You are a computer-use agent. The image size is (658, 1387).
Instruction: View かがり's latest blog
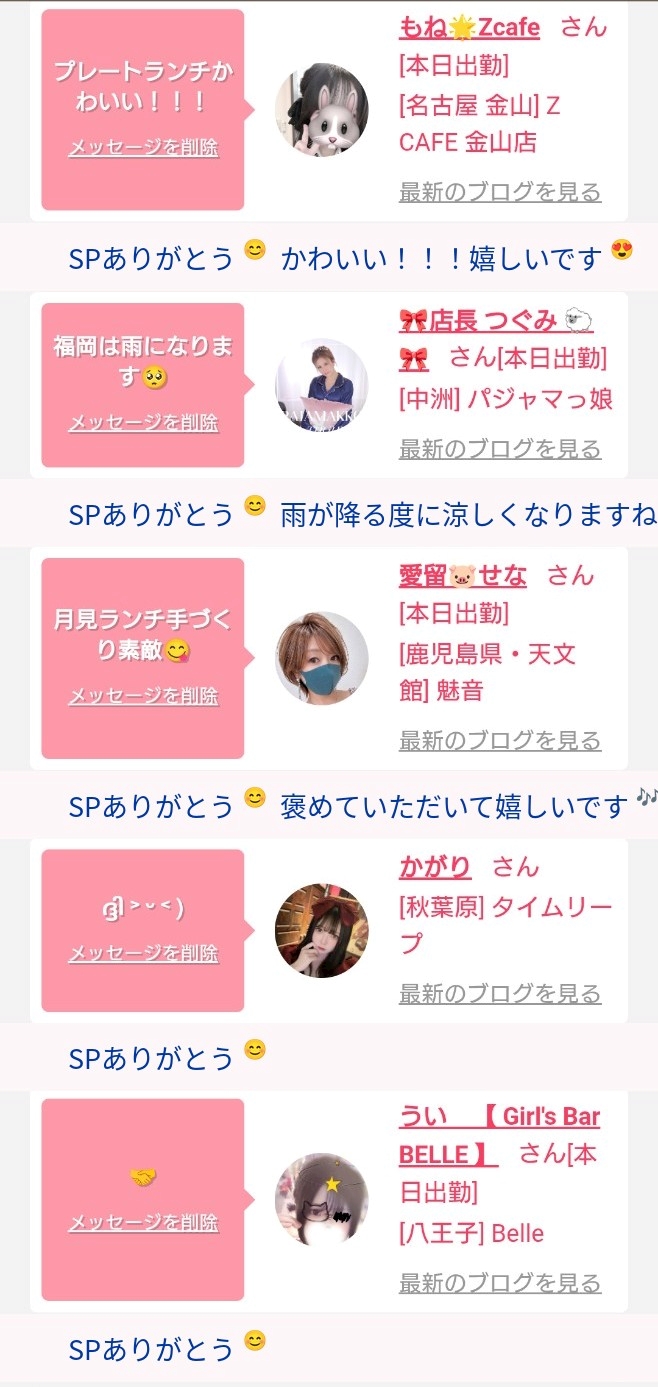pos(500,993)
